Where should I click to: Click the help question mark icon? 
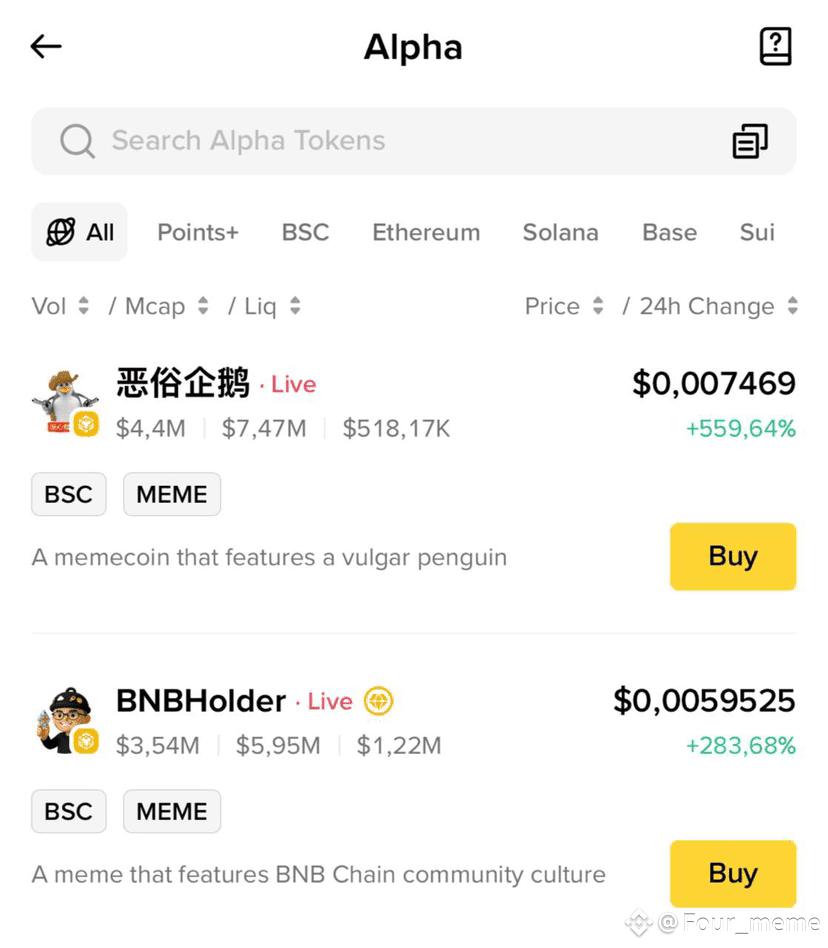pos(776,46)
